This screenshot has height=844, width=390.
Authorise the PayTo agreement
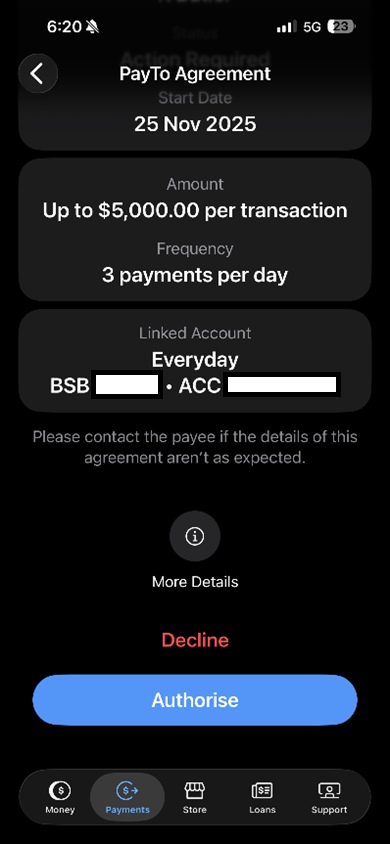(x=195, y=700)
